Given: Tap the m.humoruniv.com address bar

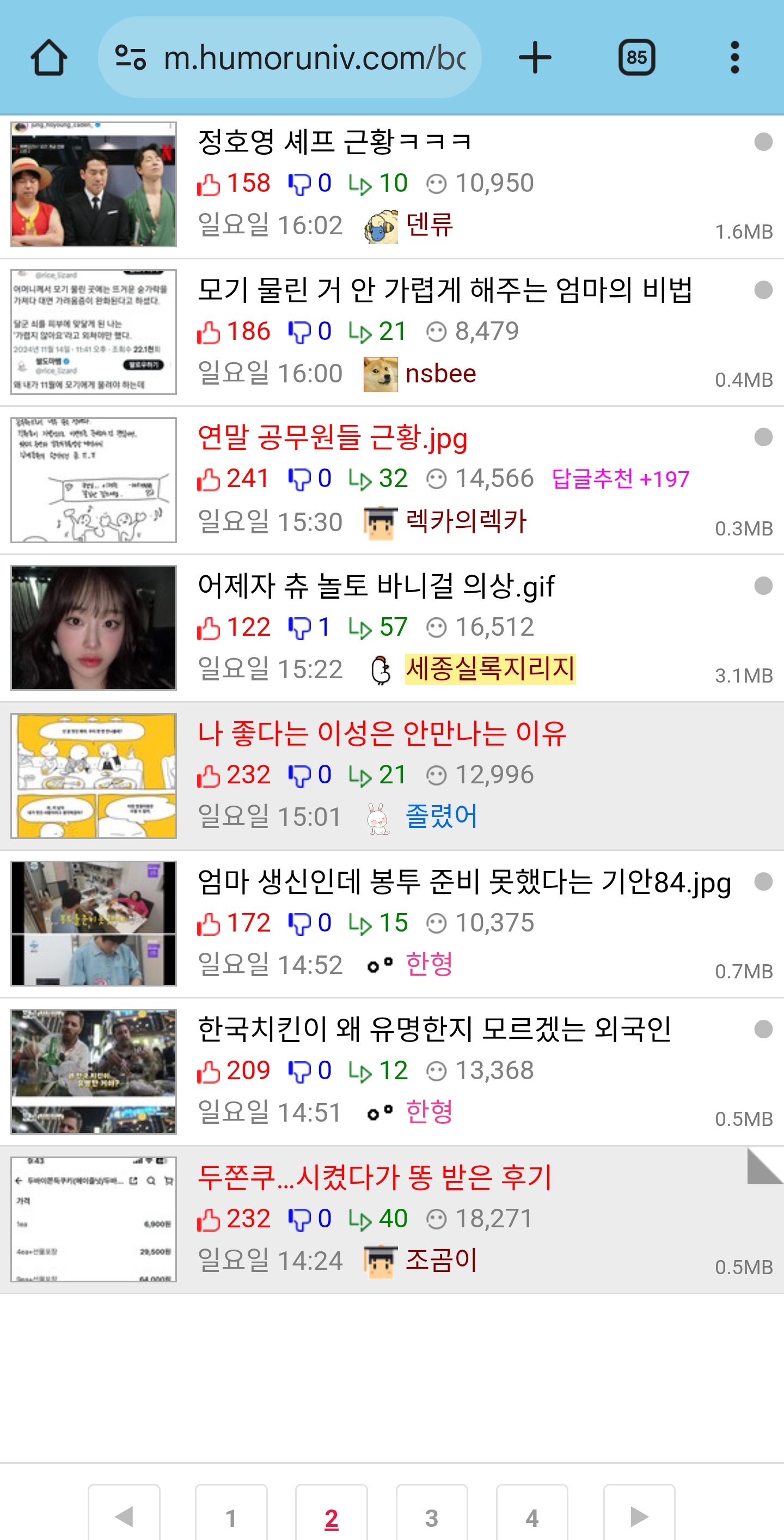Looking at the screenshot, I should click(x=290, y=58).
